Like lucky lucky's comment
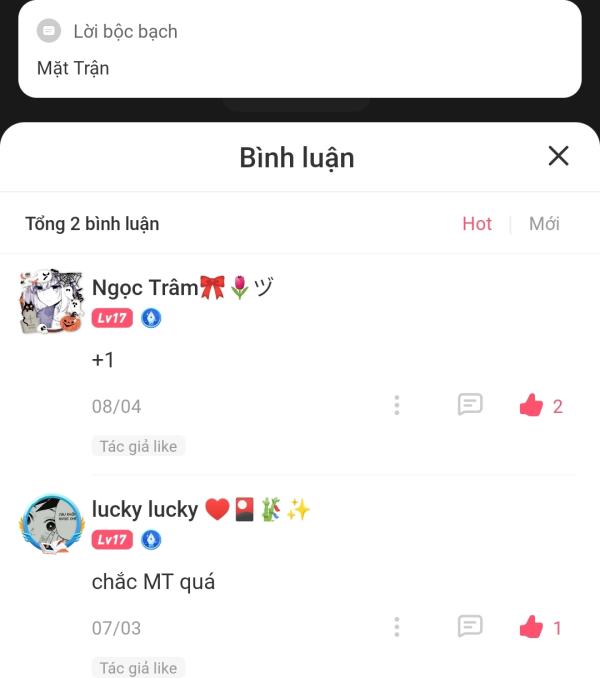 (x=532, y=627)
